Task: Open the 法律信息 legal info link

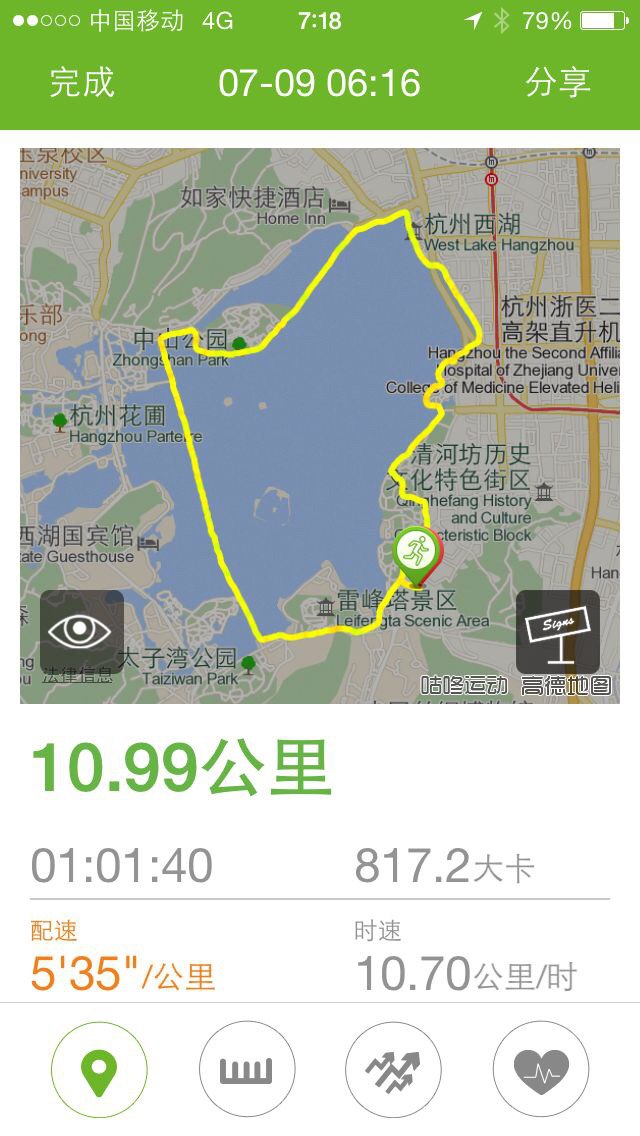Action: point(77,676)
